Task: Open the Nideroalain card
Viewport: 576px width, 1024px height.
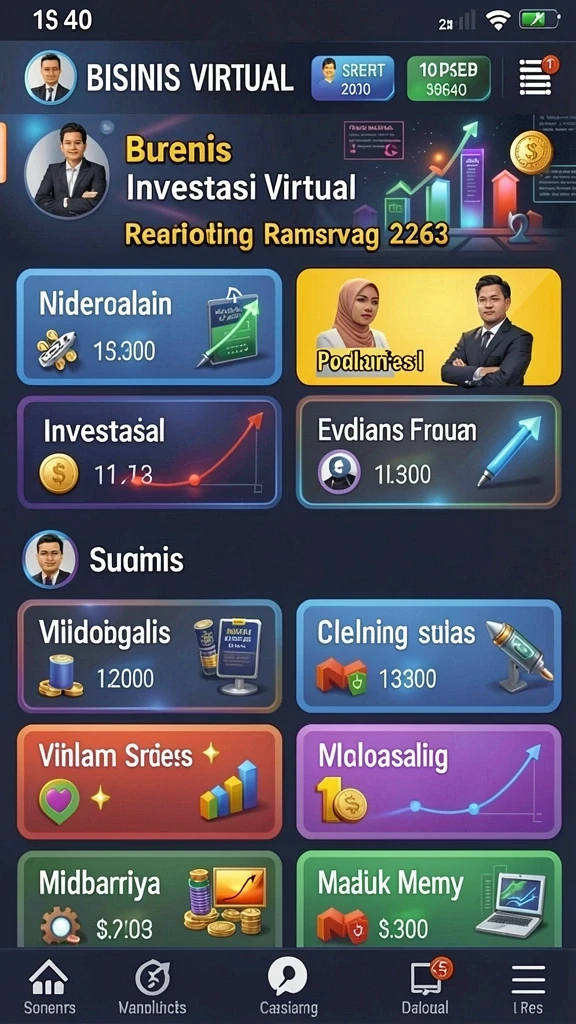Action: [150, 327]
